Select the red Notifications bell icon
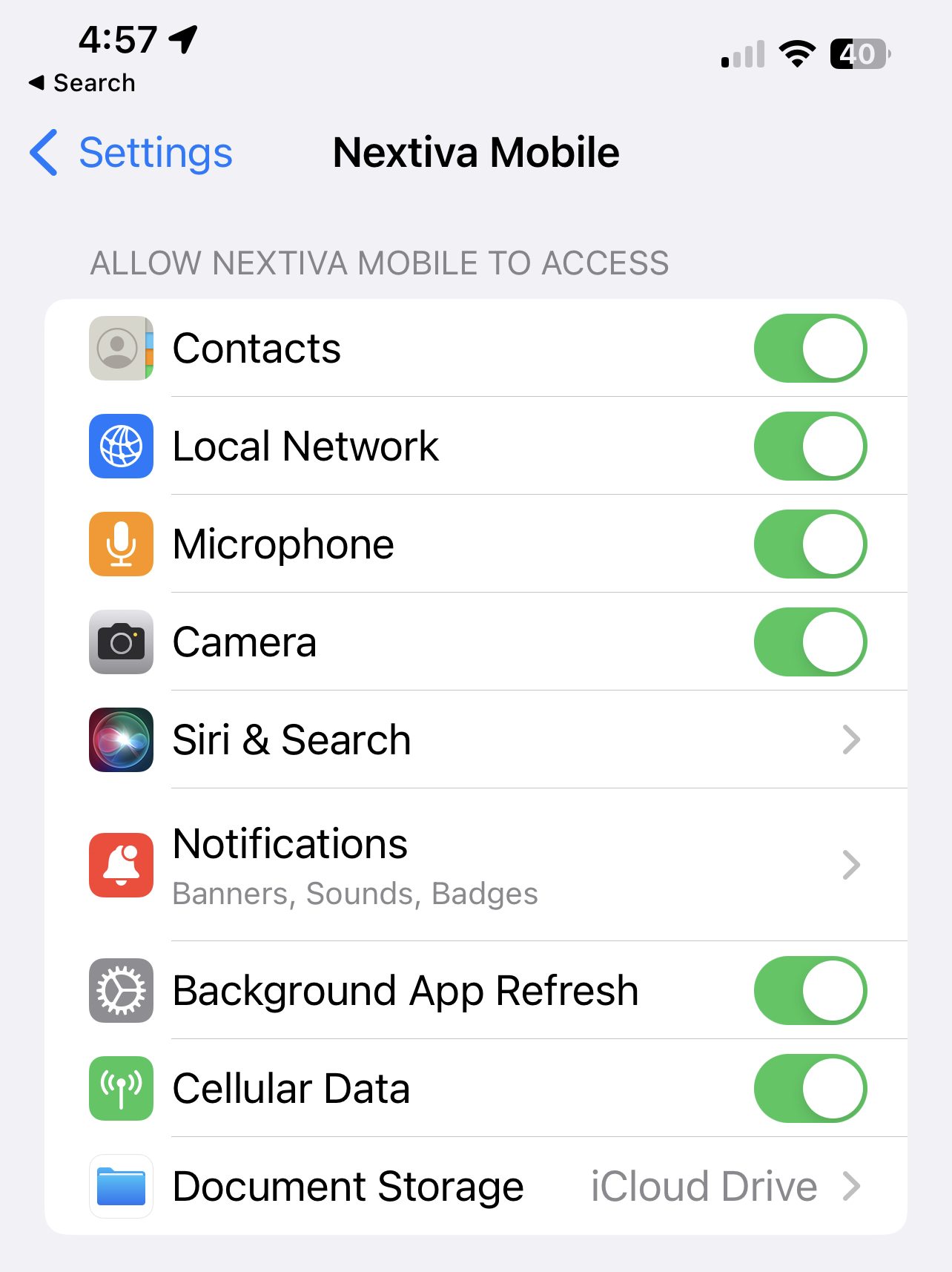 [120, 865]
